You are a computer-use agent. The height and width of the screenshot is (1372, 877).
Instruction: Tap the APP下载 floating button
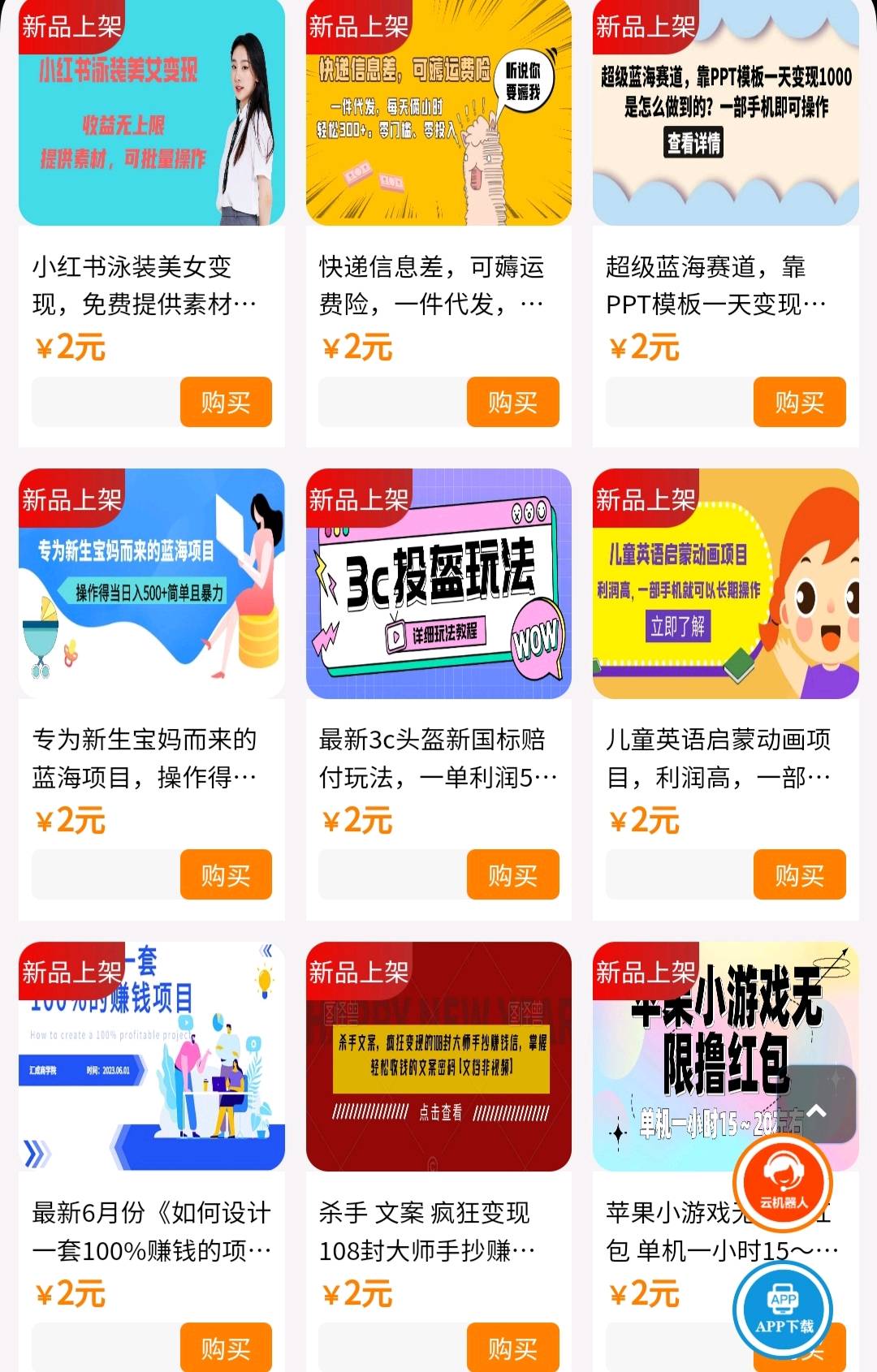(783, 1309)
